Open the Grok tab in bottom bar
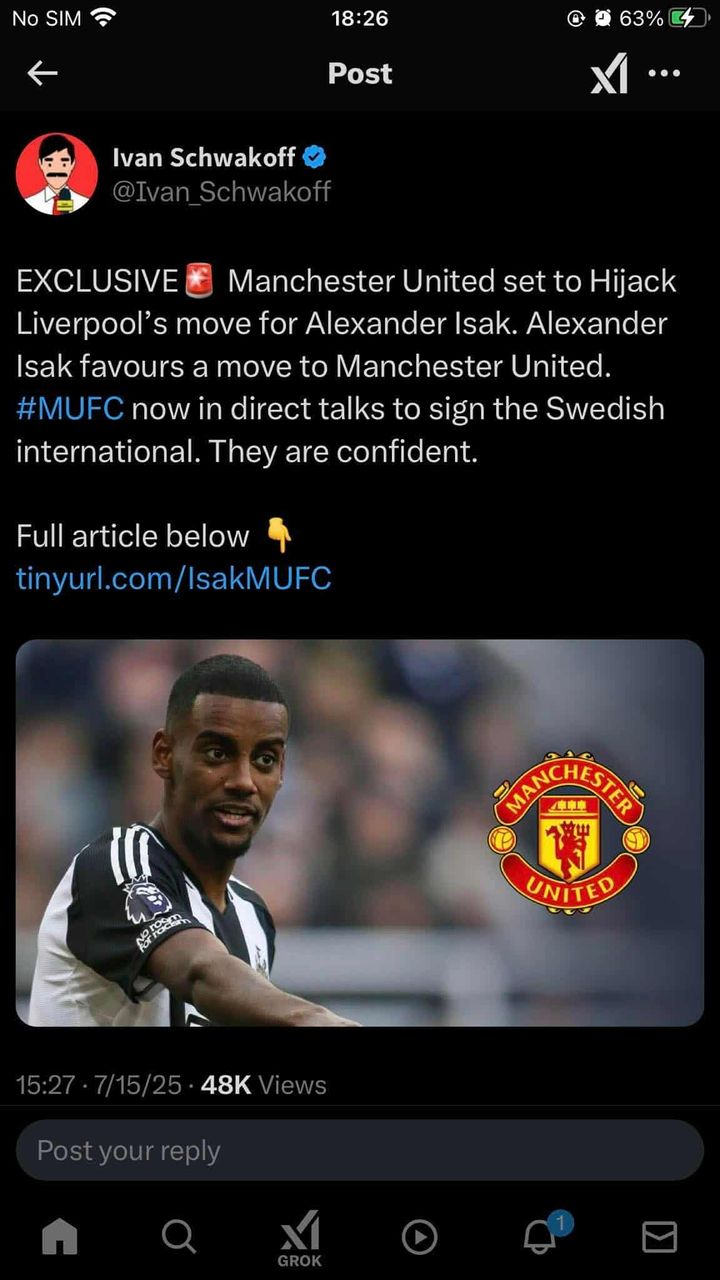 (x=300, y=1238)
